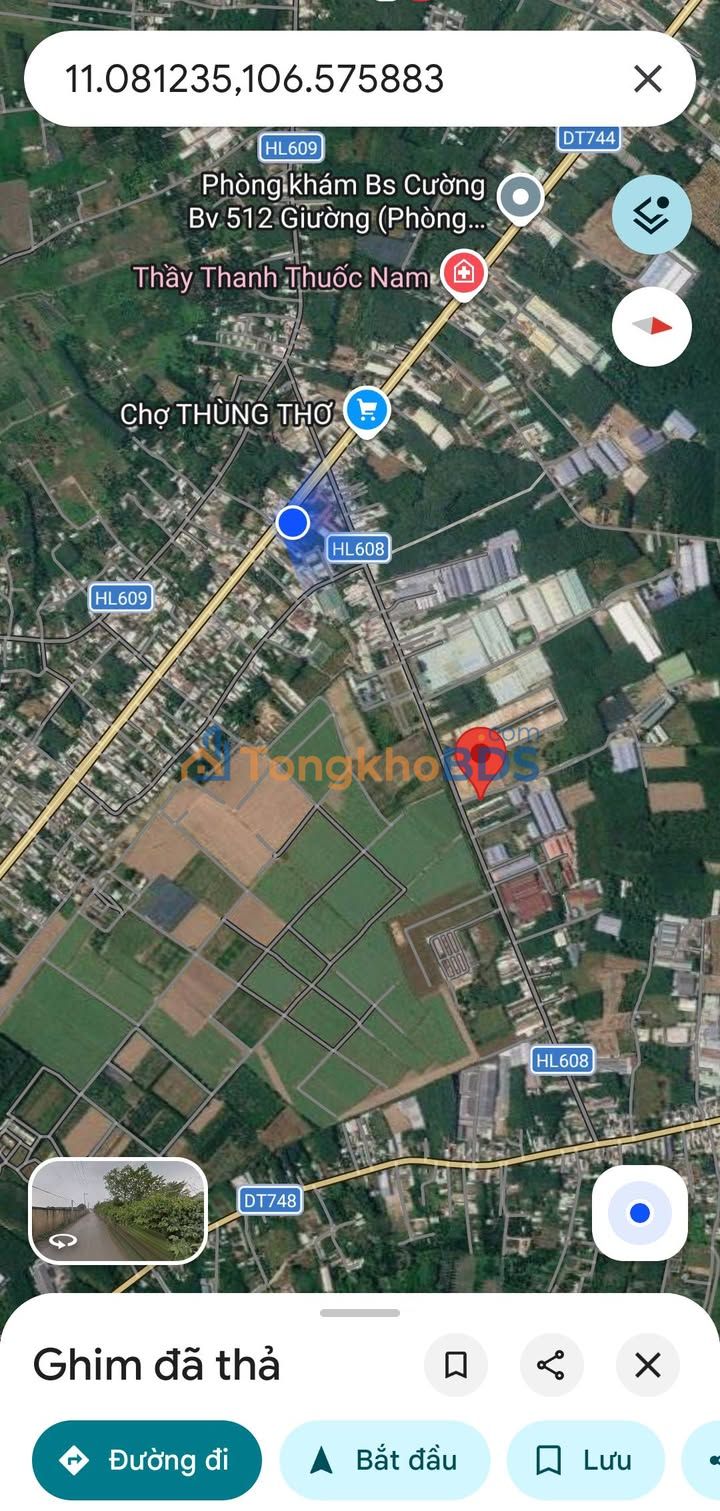
Task: Center map on my location
Action: click(640, 1213)
